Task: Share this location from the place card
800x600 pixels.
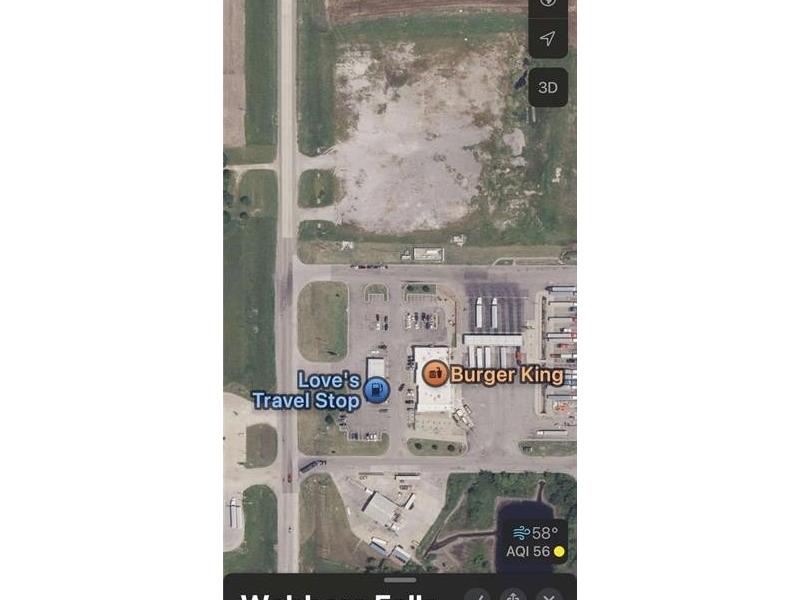Action: coord(513,595)
